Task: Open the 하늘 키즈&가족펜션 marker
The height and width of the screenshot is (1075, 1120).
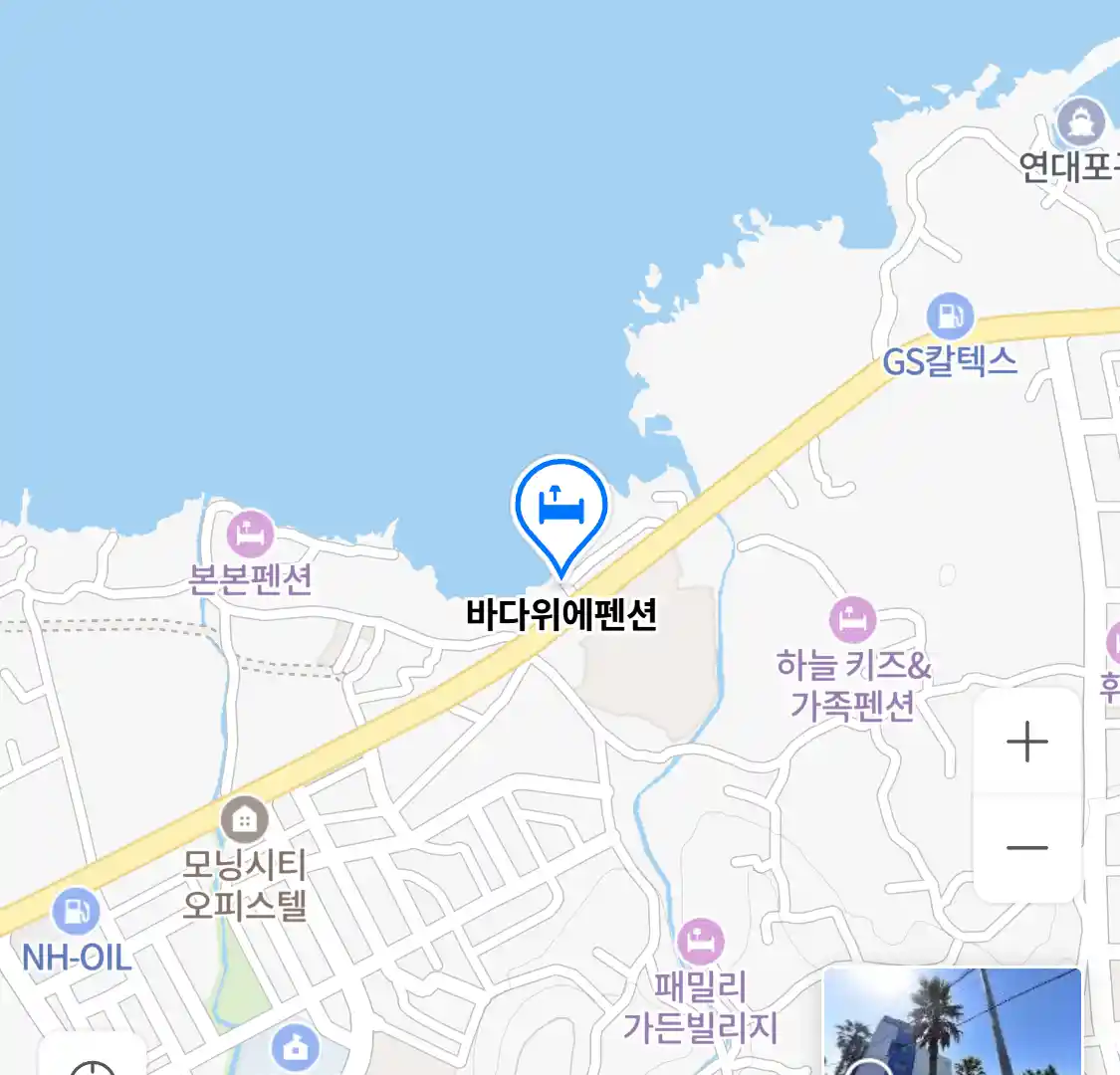Action: [852, 621]
